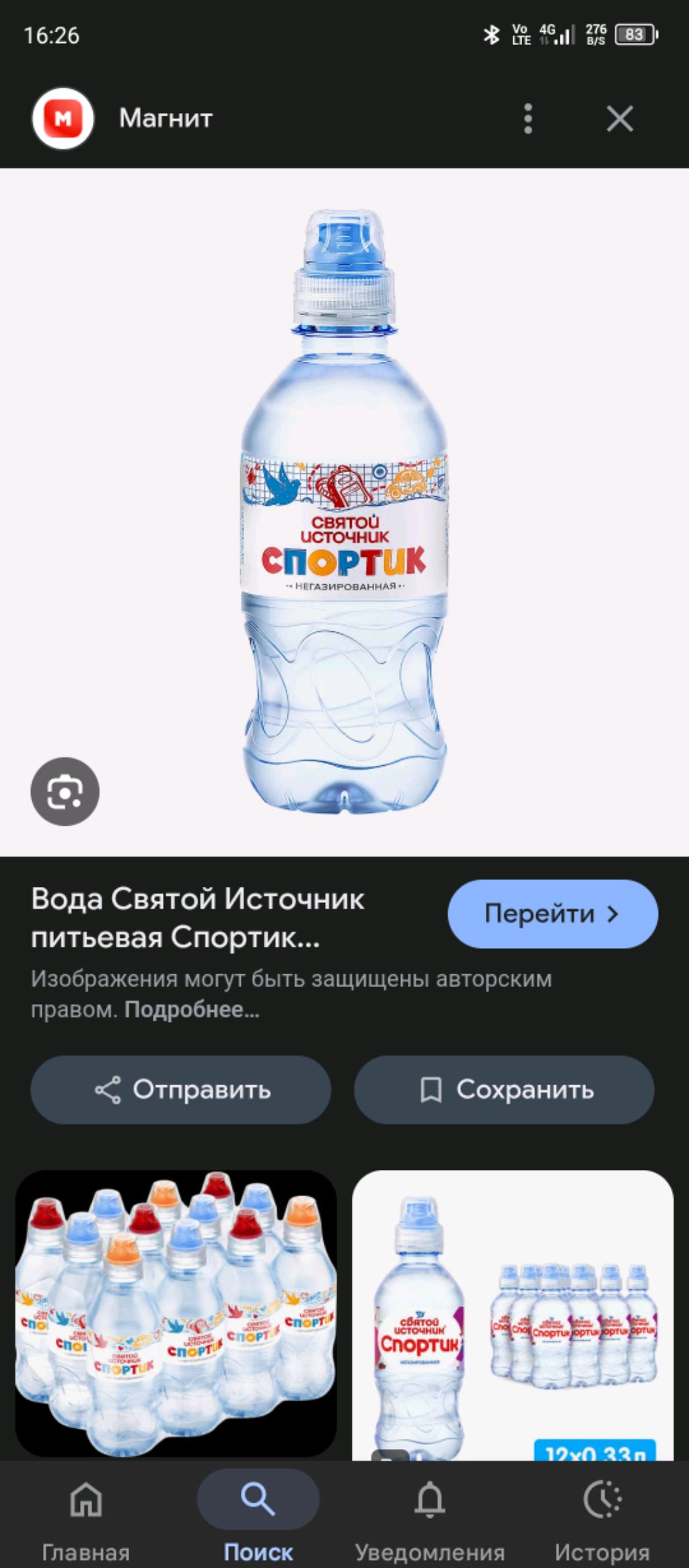
Task: Share image via Отправить button
Action: pos(181,1089)
